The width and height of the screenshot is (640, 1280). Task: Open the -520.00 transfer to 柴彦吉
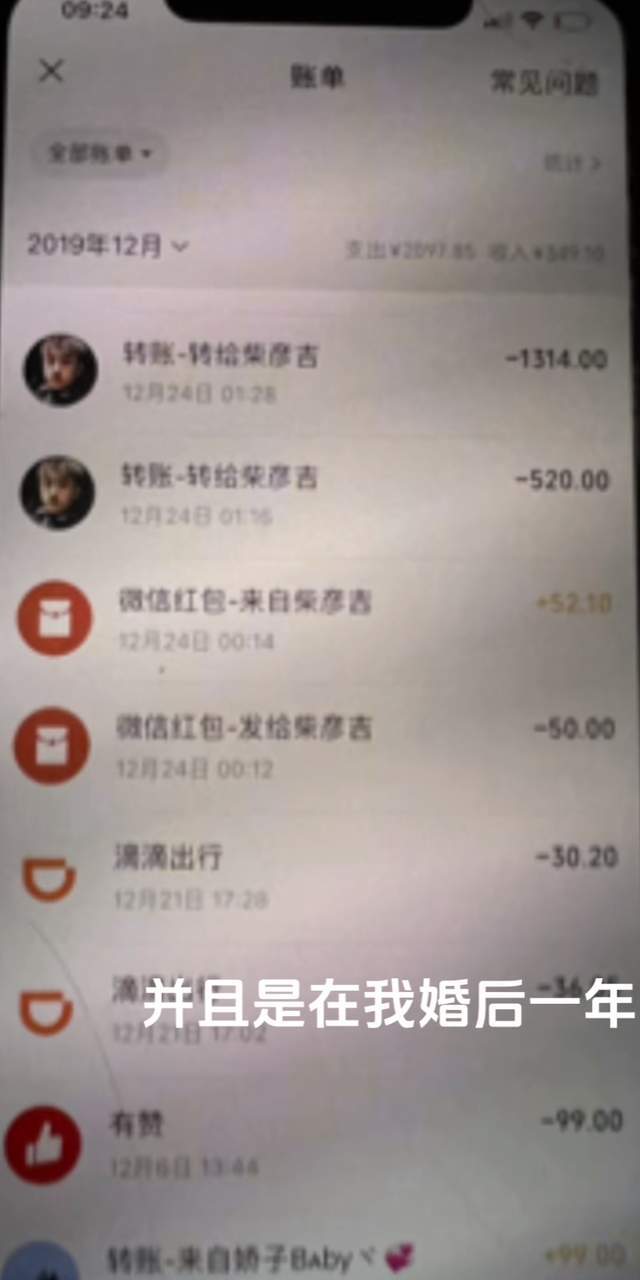click(x=318, y=493)
